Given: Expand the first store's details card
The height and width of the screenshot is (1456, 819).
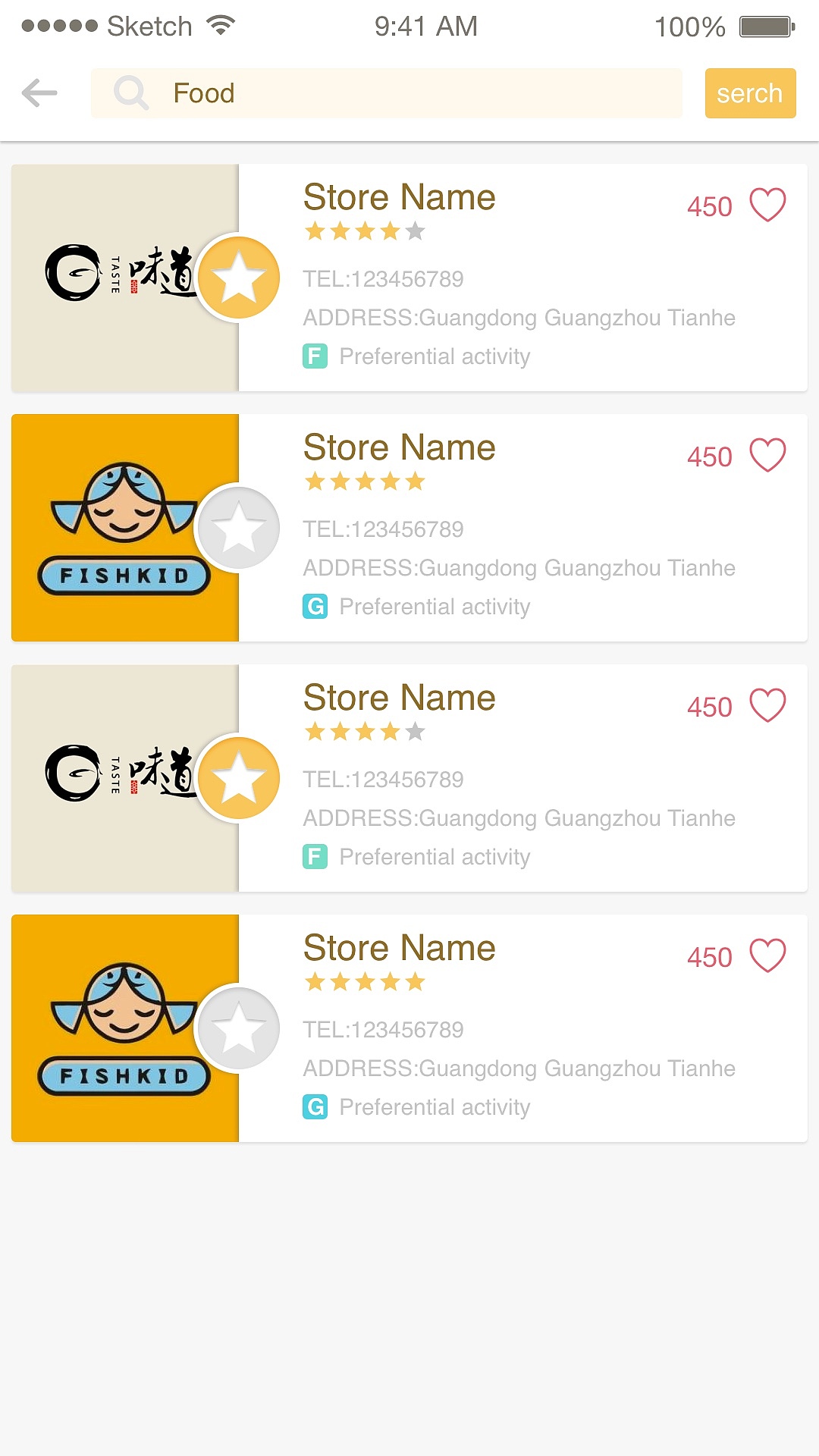Looking at the screenshot, I should (x=522, y=277).
